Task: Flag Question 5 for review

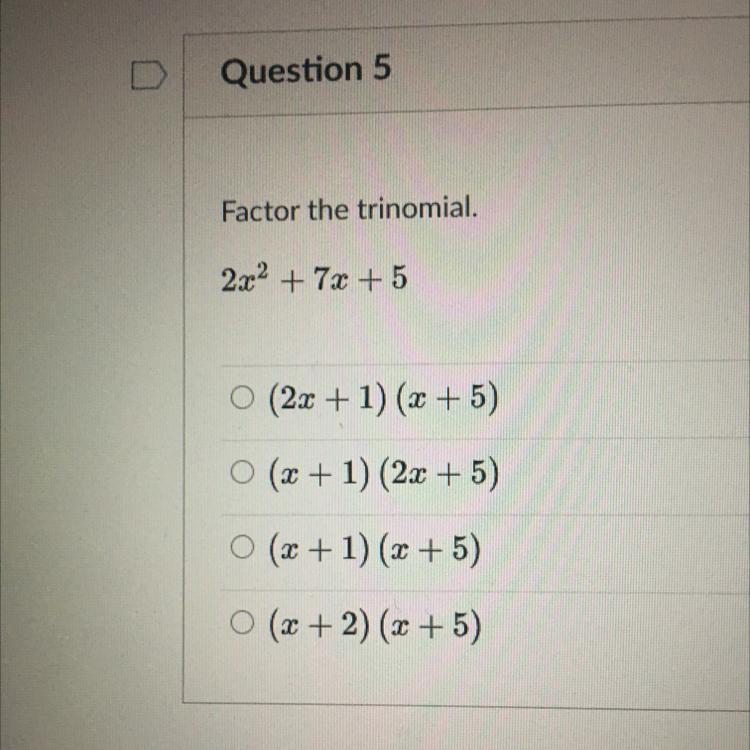Action: pyautogui.click(x=149, y=75)
